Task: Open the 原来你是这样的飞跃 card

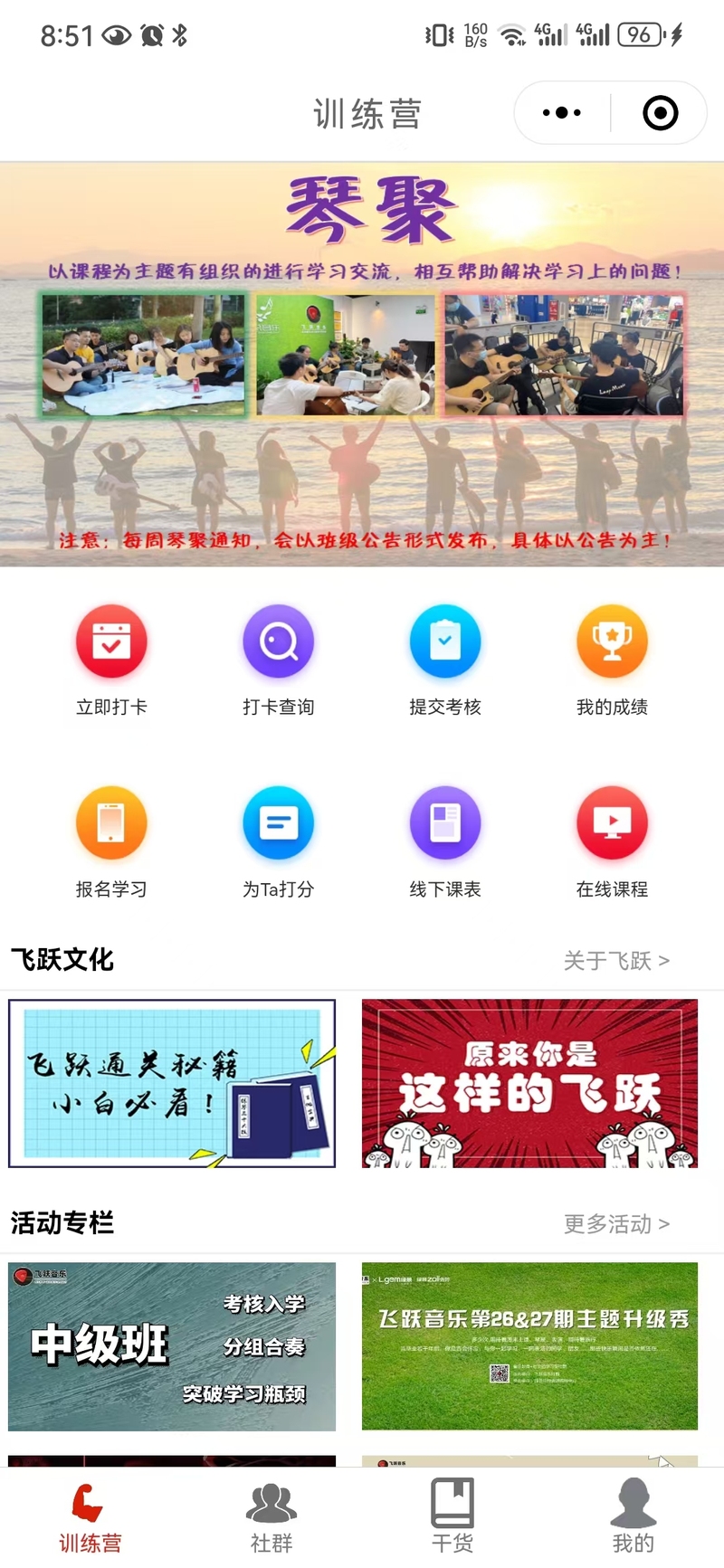Action: [529, 1083]
